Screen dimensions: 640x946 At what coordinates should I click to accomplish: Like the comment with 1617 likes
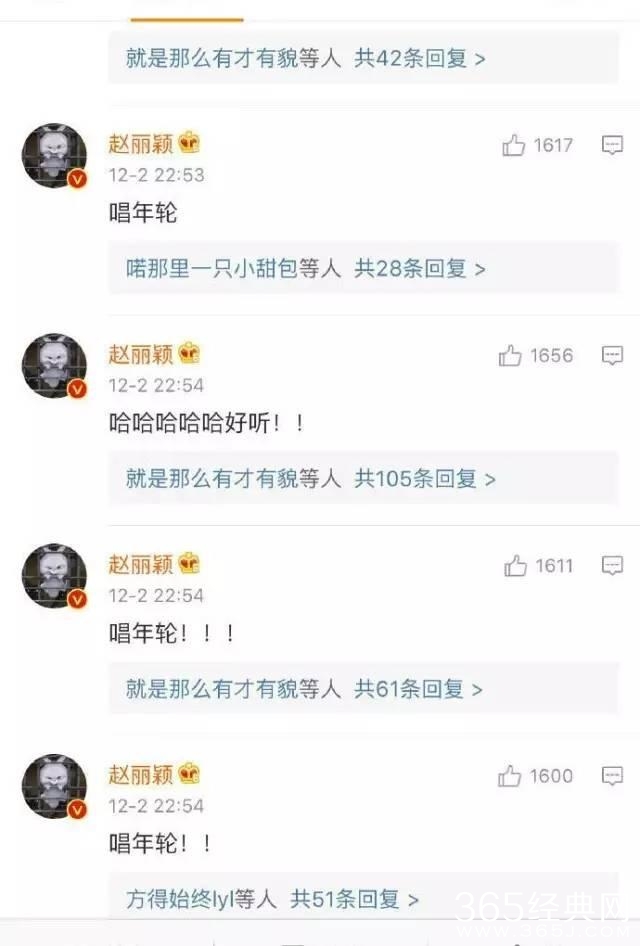pos(514,146)
